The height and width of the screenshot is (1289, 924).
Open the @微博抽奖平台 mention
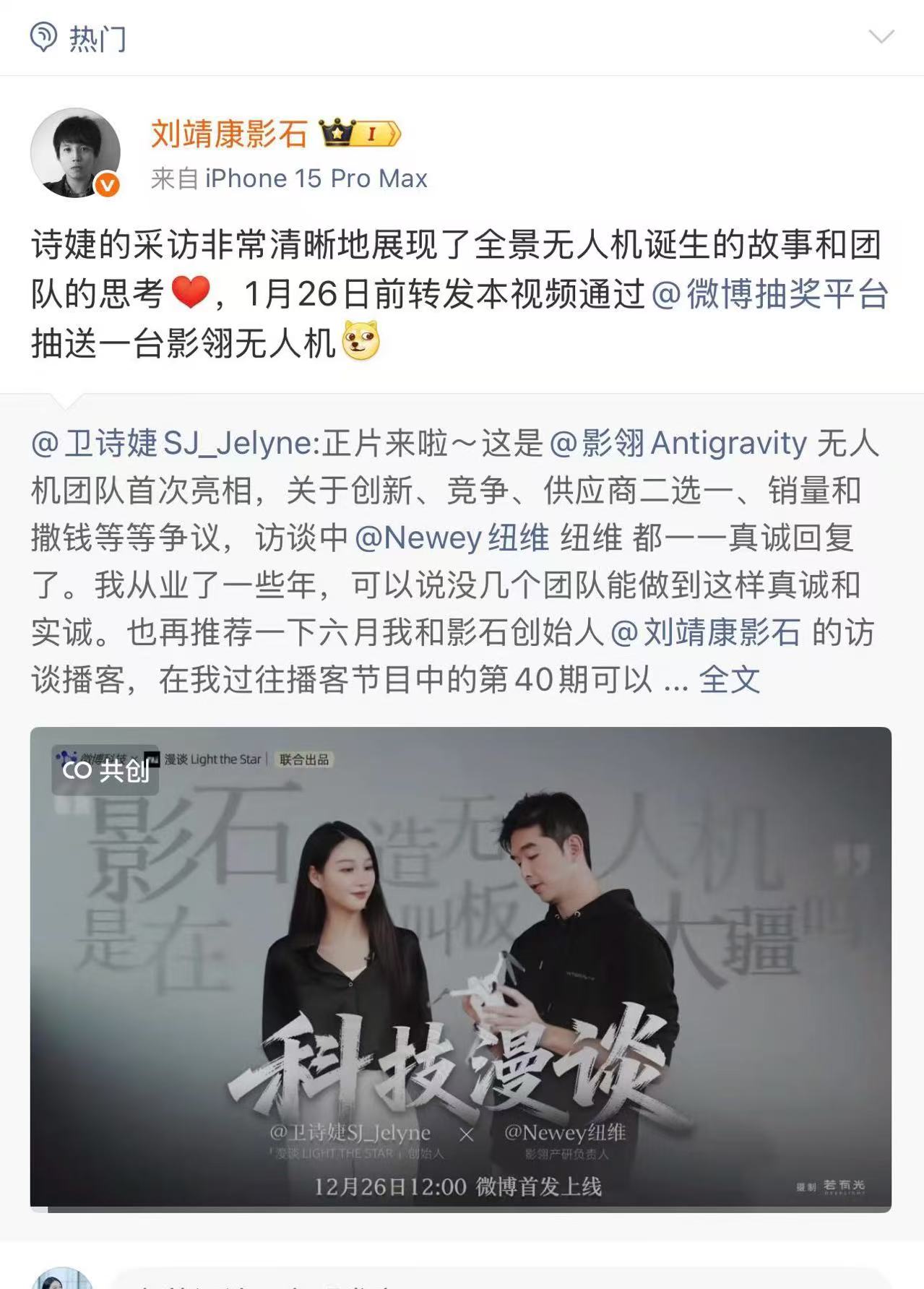[x=769, y=294]
